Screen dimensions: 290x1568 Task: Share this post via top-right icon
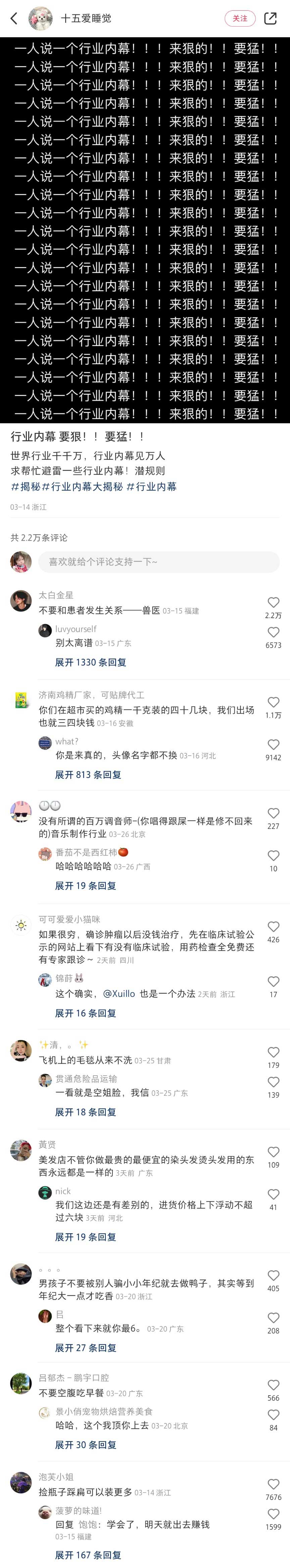tap(270, 18)
